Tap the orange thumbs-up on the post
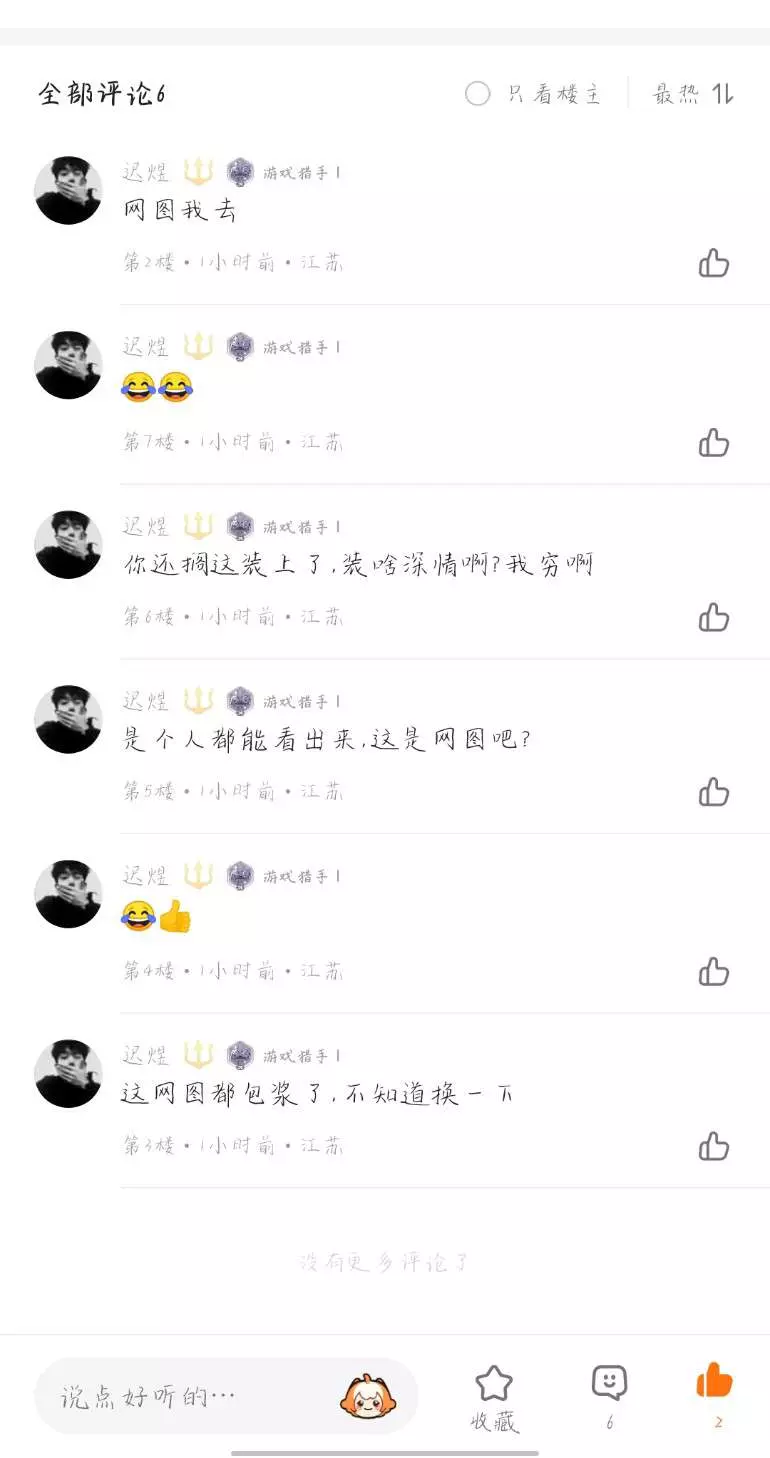 coord(715,1382)
